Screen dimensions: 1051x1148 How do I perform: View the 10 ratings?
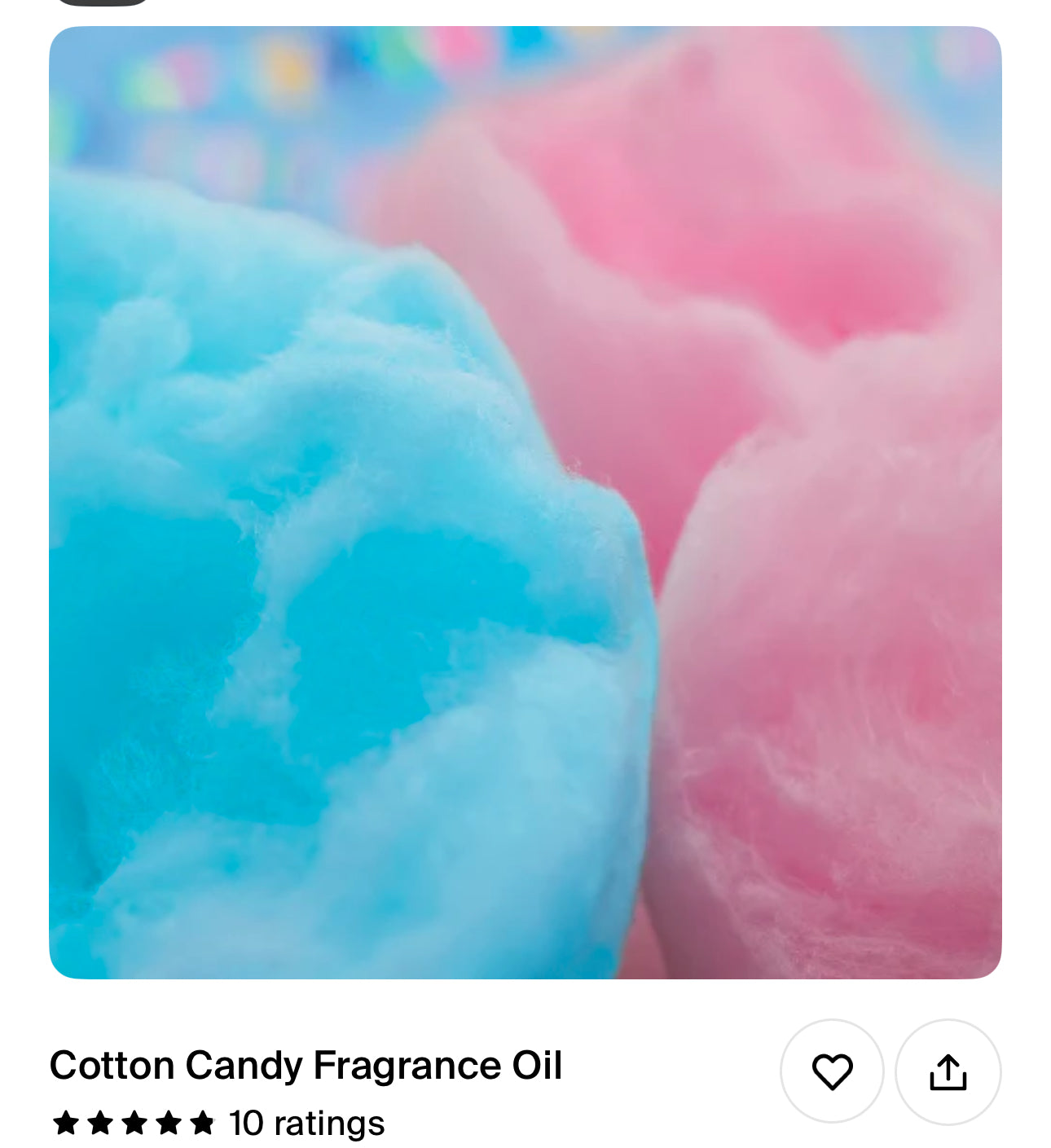pyautogui.click(x=306, y=1123)
